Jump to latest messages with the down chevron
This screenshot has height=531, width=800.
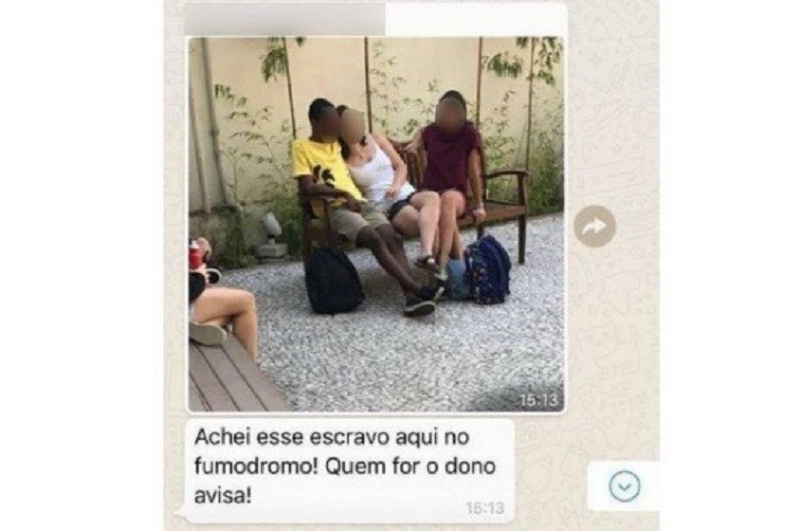click(624, 486)
